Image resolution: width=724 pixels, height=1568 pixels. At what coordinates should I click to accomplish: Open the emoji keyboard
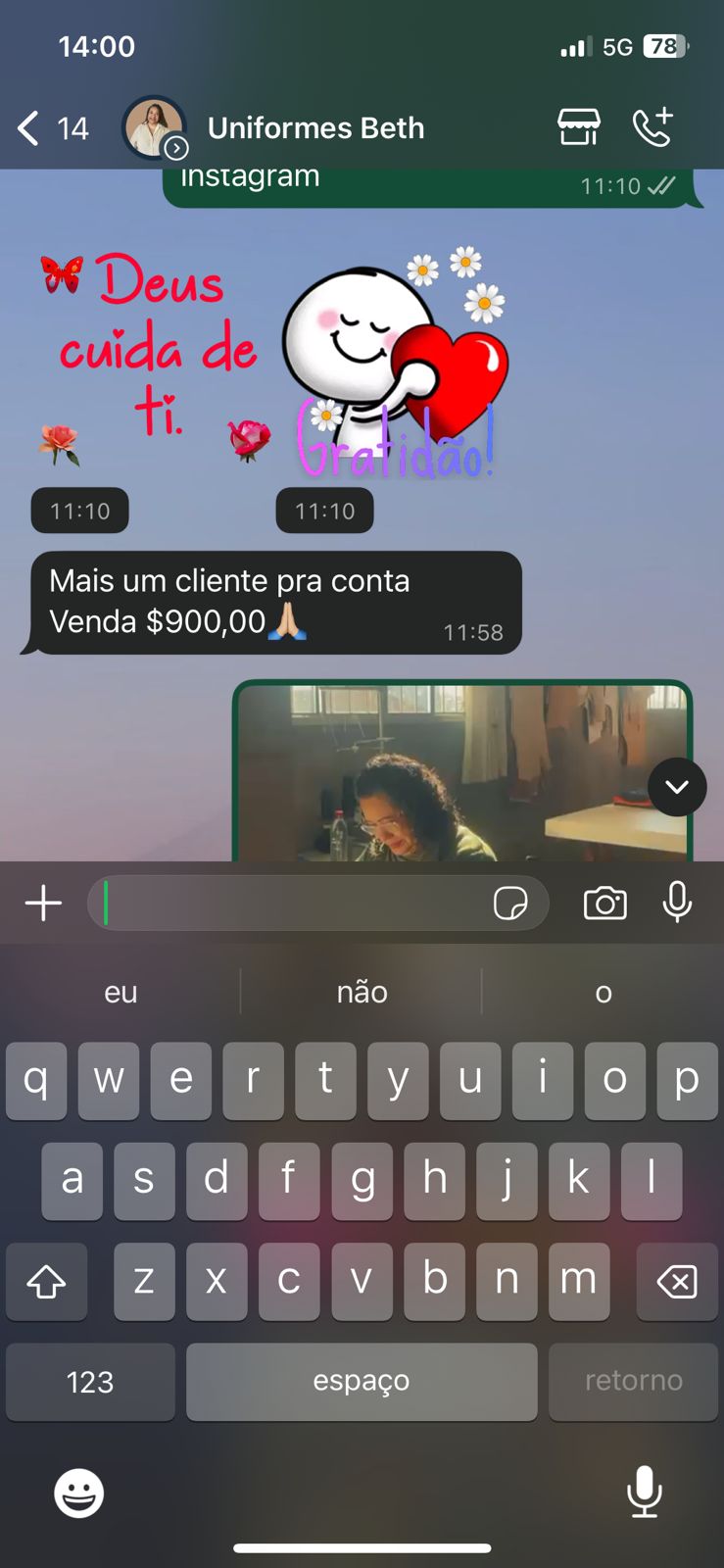[x=78, y=1494]
